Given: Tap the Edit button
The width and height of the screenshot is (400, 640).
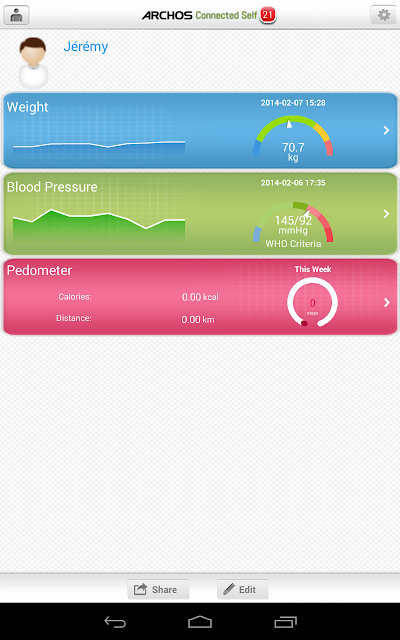Looking at the screenshot, I should pos(242,589).
